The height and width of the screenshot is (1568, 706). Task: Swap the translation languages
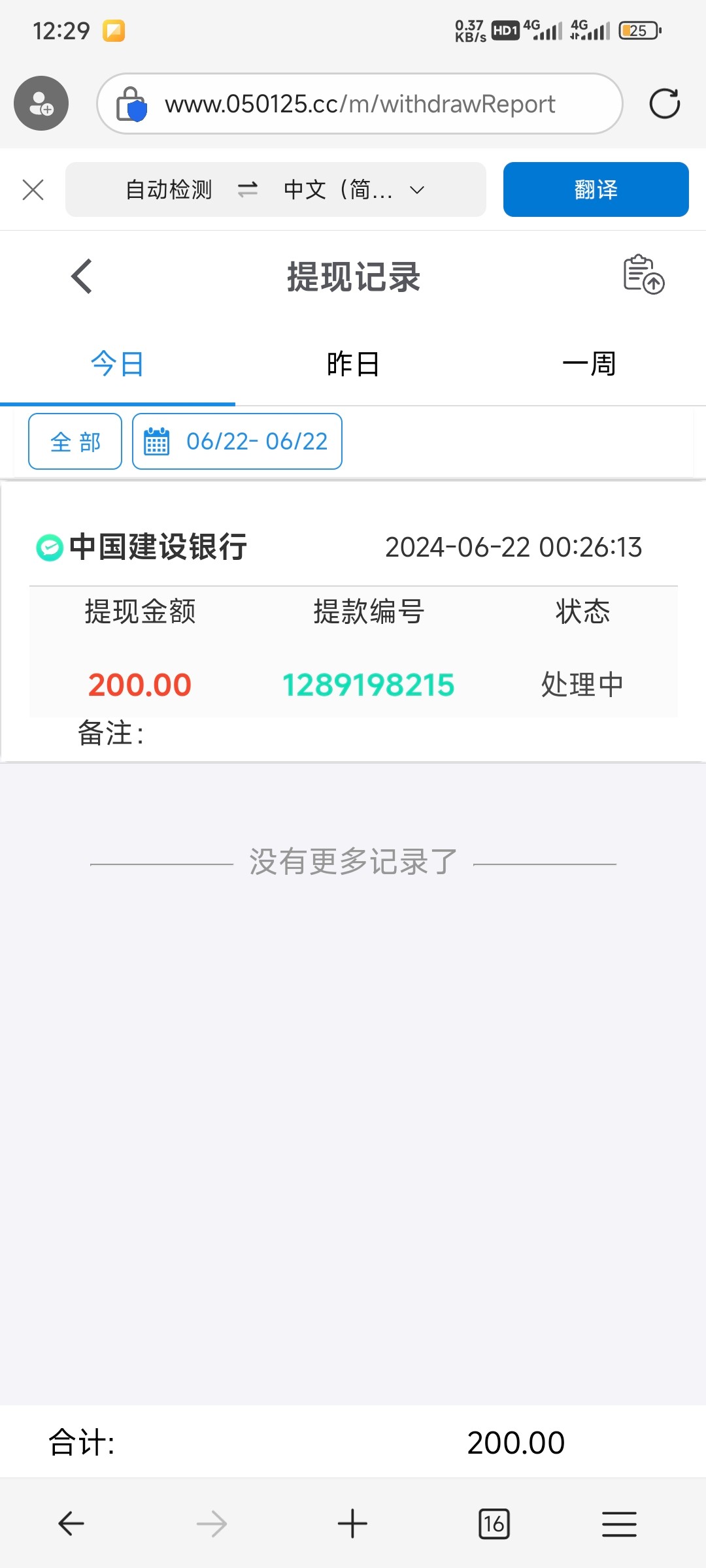pyautogui.click(x=247, y=190)
